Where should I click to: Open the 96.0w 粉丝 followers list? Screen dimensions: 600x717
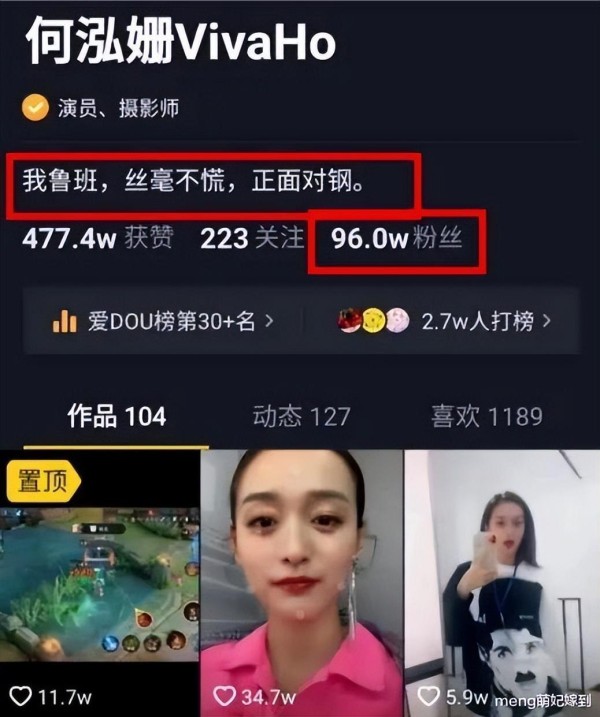398,240
